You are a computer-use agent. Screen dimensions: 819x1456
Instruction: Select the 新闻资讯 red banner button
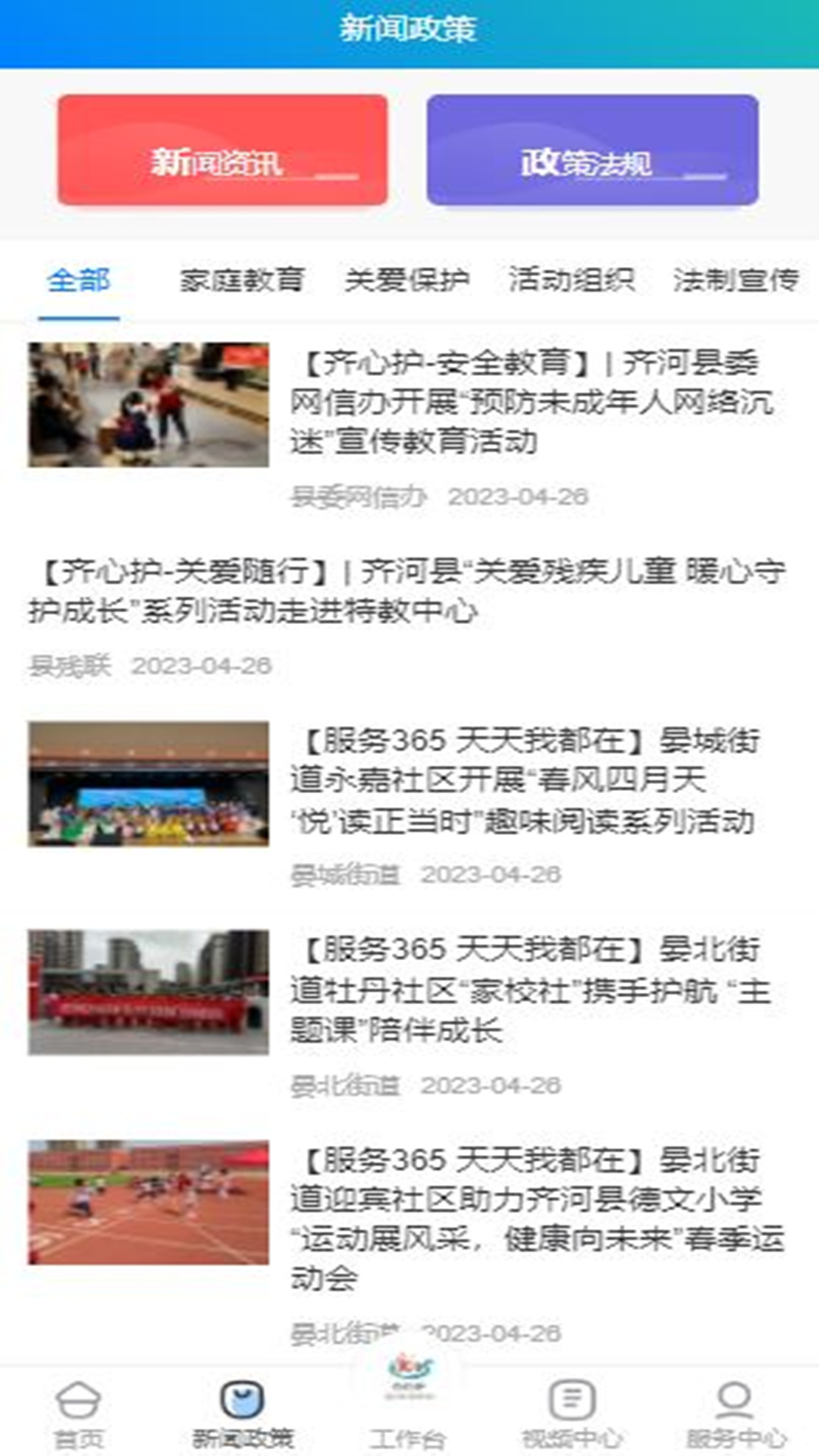tap(224, 150)
